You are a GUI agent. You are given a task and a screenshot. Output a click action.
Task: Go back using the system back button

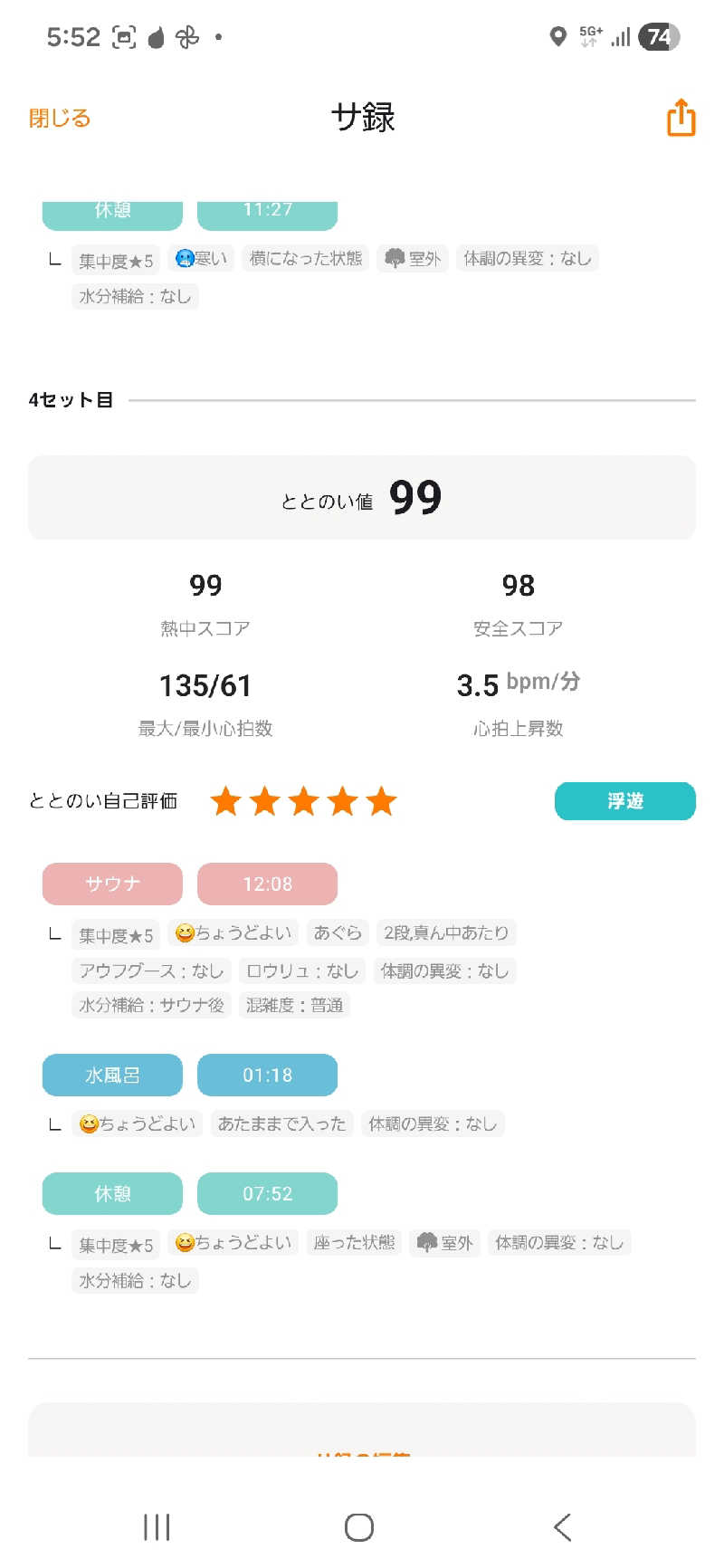[x=562, y=1526]
